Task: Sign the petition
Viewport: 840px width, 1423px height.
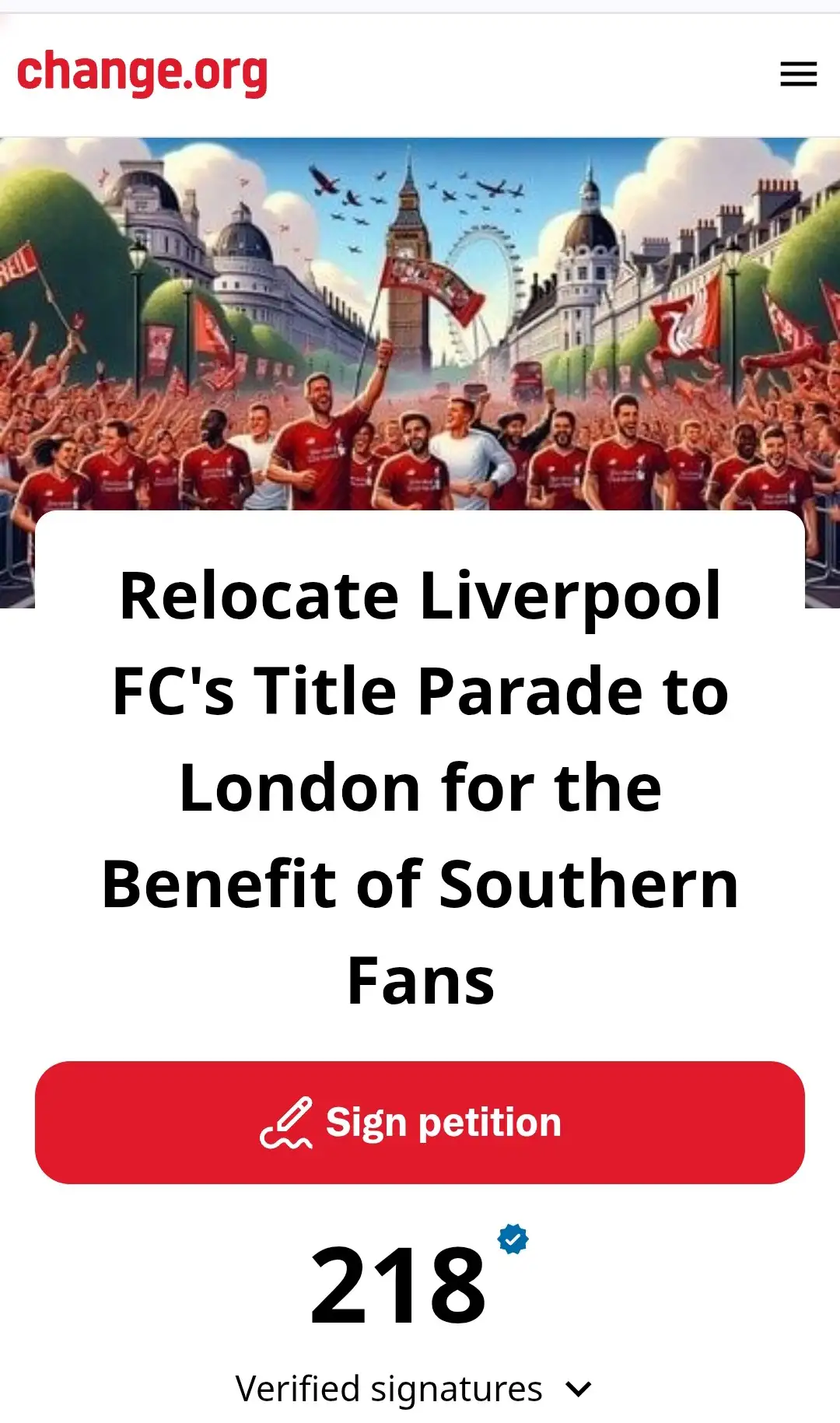Action: 420,1122
